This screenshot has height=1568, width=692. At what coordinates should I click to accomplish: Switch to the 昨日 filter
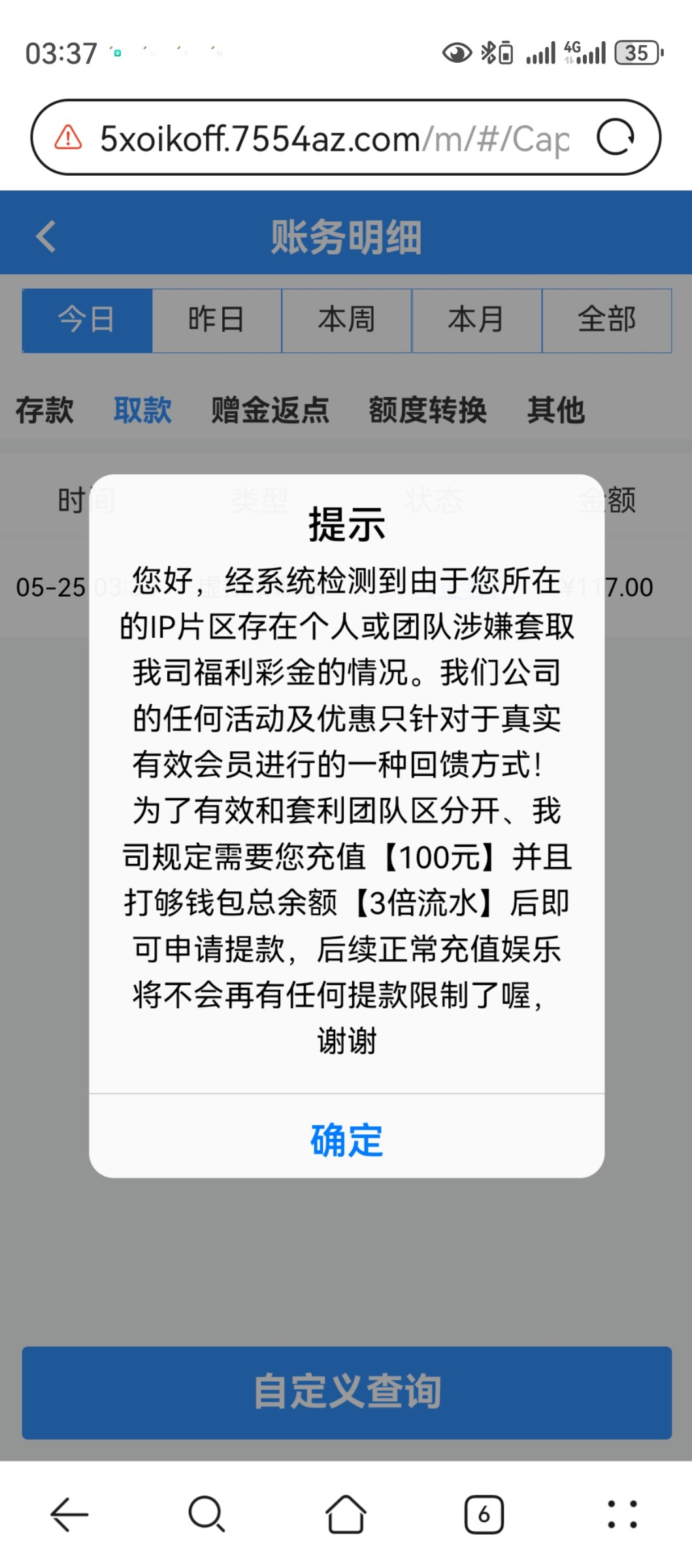coord(216,320)
